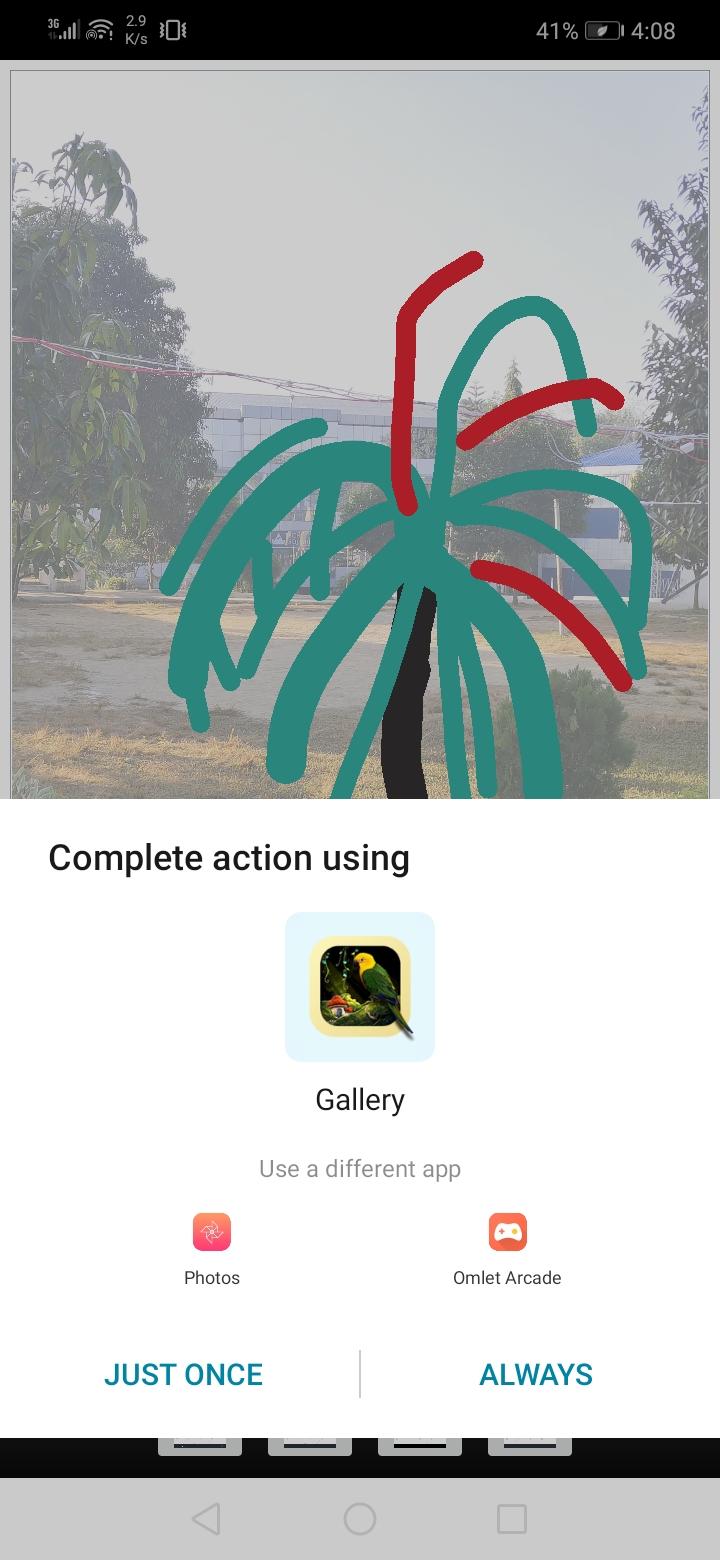Tap the vibrate mode status icon
Image resolution: width=720 pixels, height=1560 pixels.
171,30
